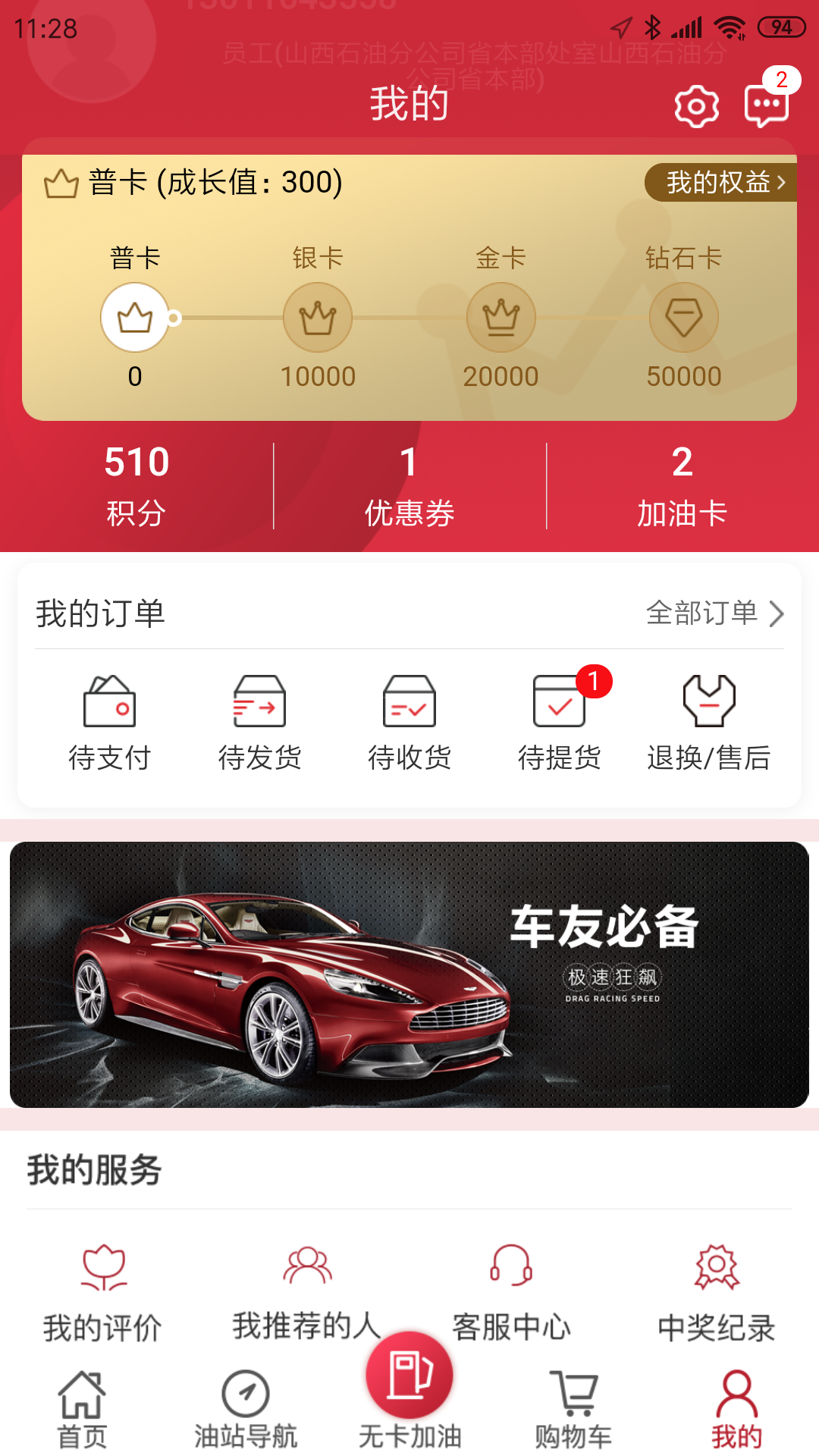
Task: Open the messages icon with badge
Action: coord(767,105)
